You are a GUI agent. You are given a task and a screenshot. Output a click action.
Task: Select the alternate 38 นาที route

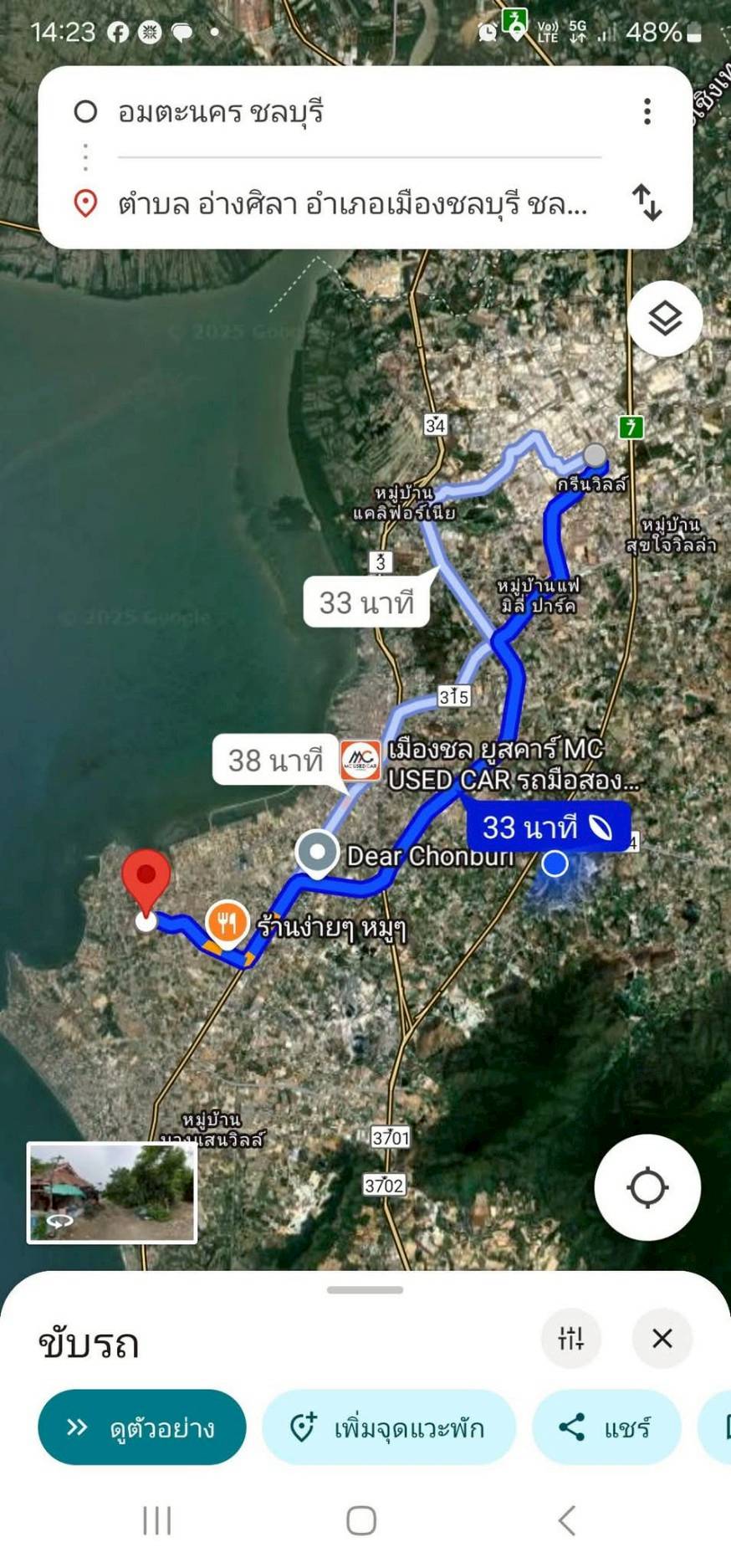coord(275,761)
